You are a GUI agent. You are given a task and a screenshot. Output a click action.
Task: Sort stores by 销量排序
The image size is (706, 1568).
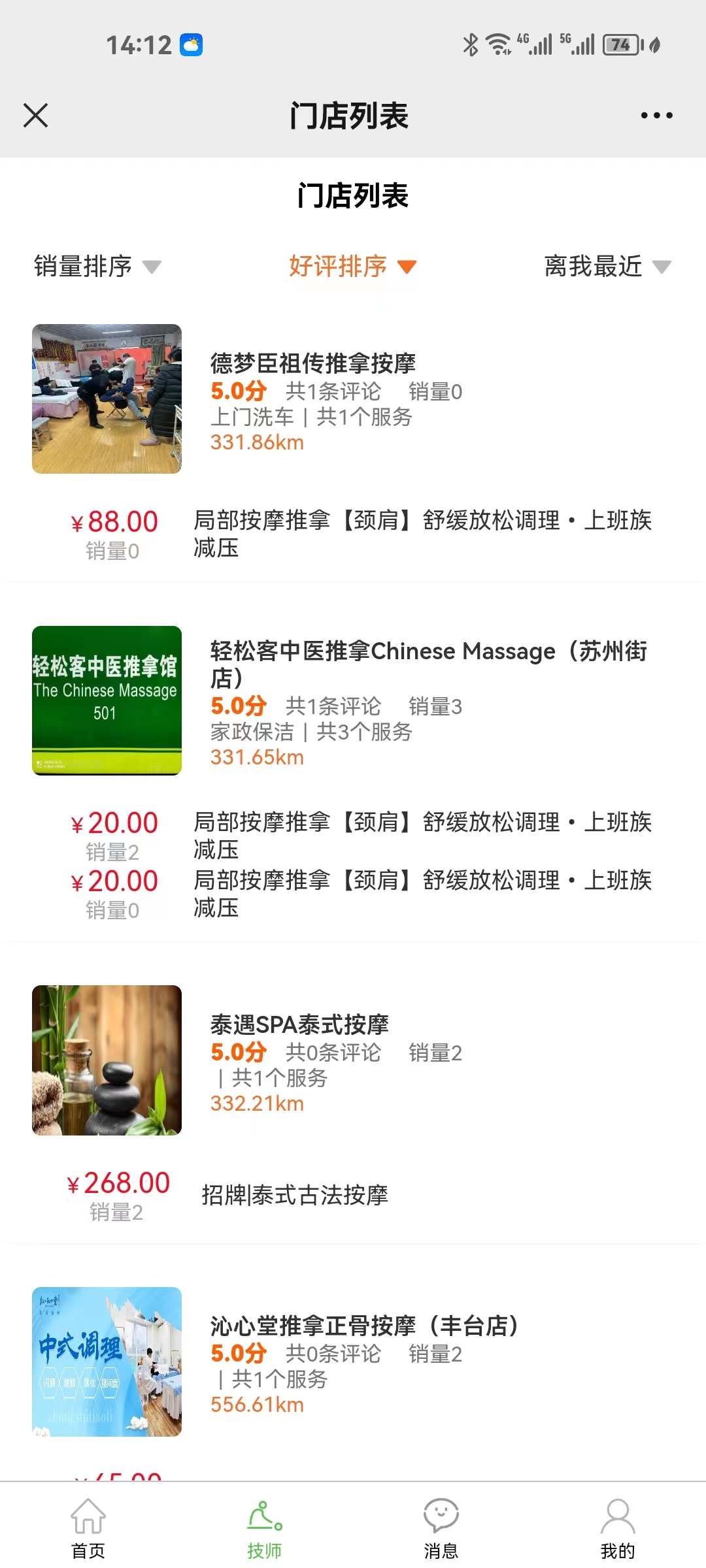tap(97, 267)
